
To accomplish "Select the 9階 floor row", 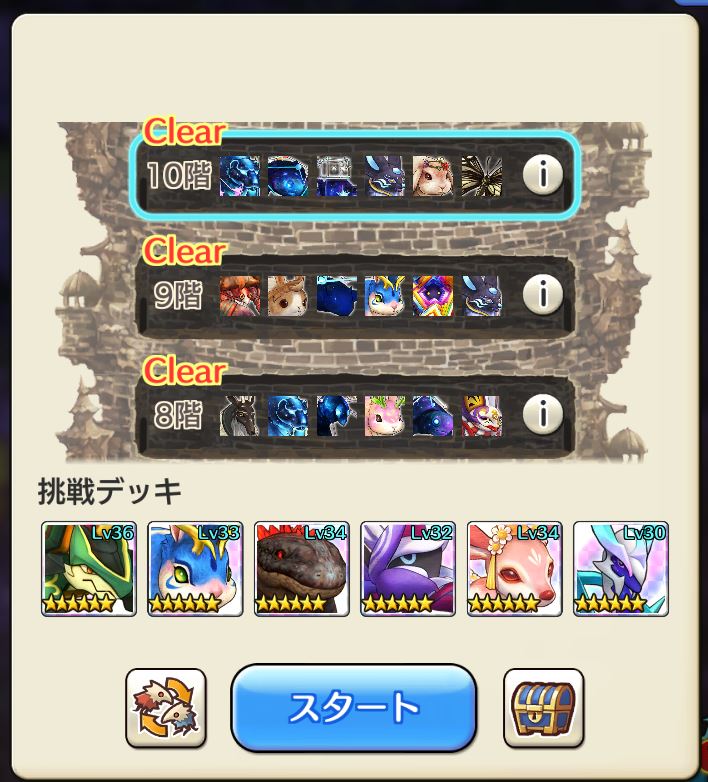I will (x=353, y=294).
